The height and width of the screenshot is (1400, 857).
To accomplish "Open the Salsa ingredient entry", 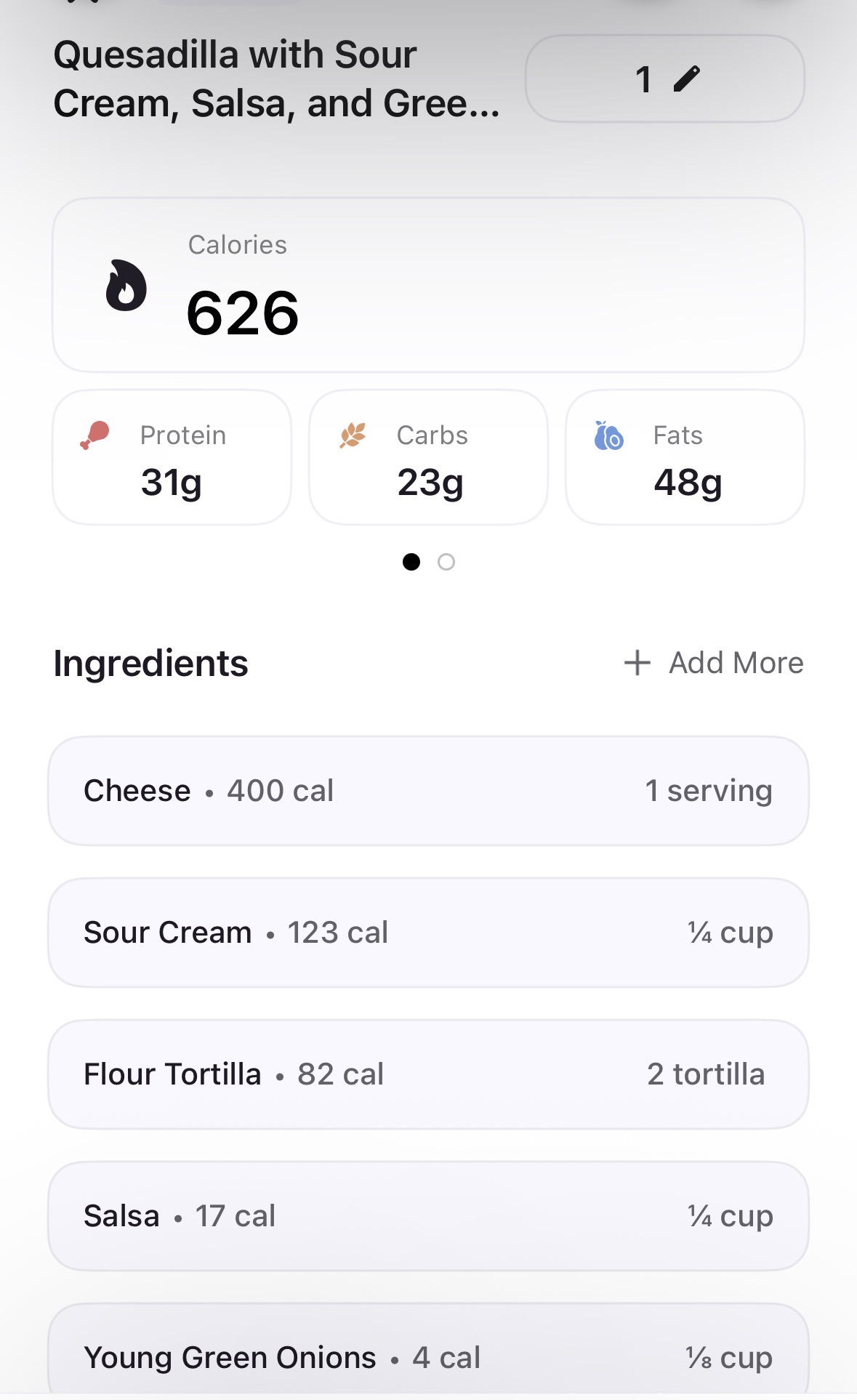I will 428,1216.
